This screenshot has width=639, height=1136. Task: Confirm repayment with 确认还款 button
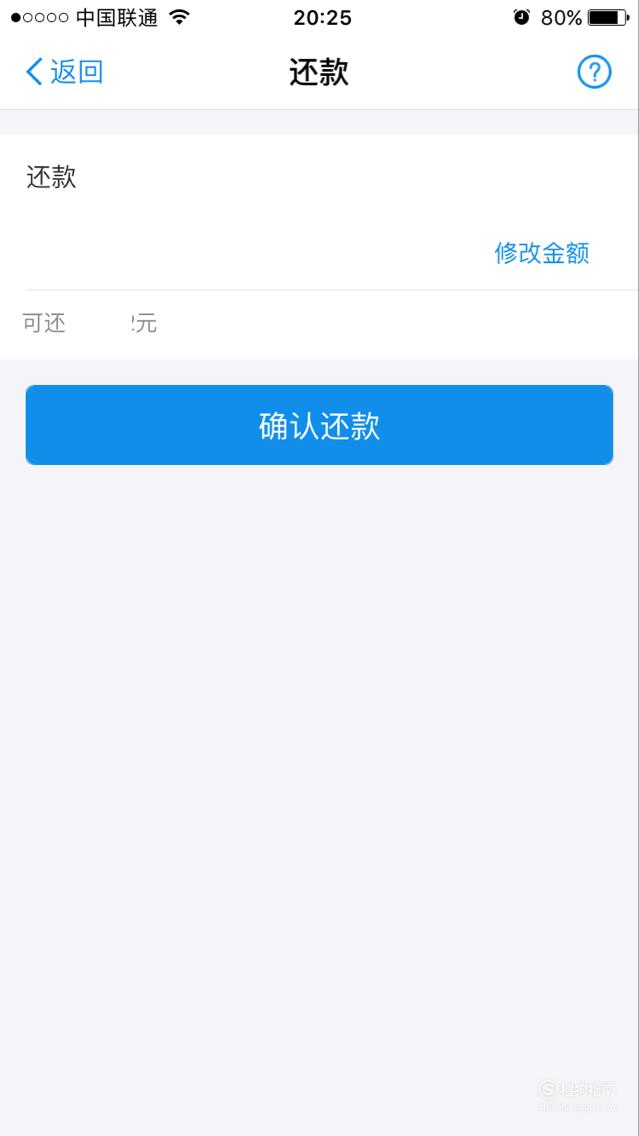click(x=320, y=425)
